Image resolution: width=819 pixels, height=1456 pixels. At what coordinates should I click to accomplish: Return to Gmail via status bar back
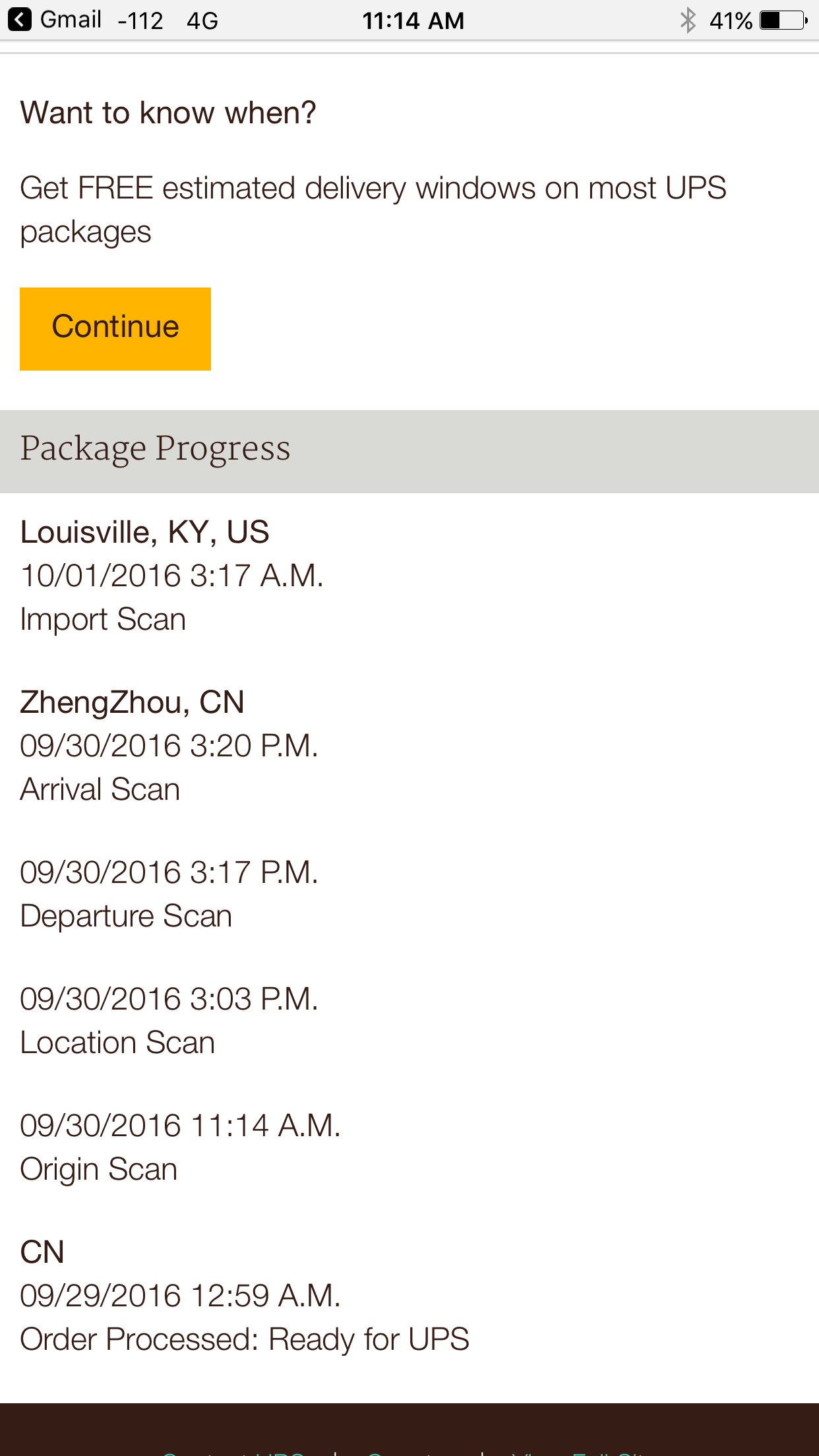[55, 20]
